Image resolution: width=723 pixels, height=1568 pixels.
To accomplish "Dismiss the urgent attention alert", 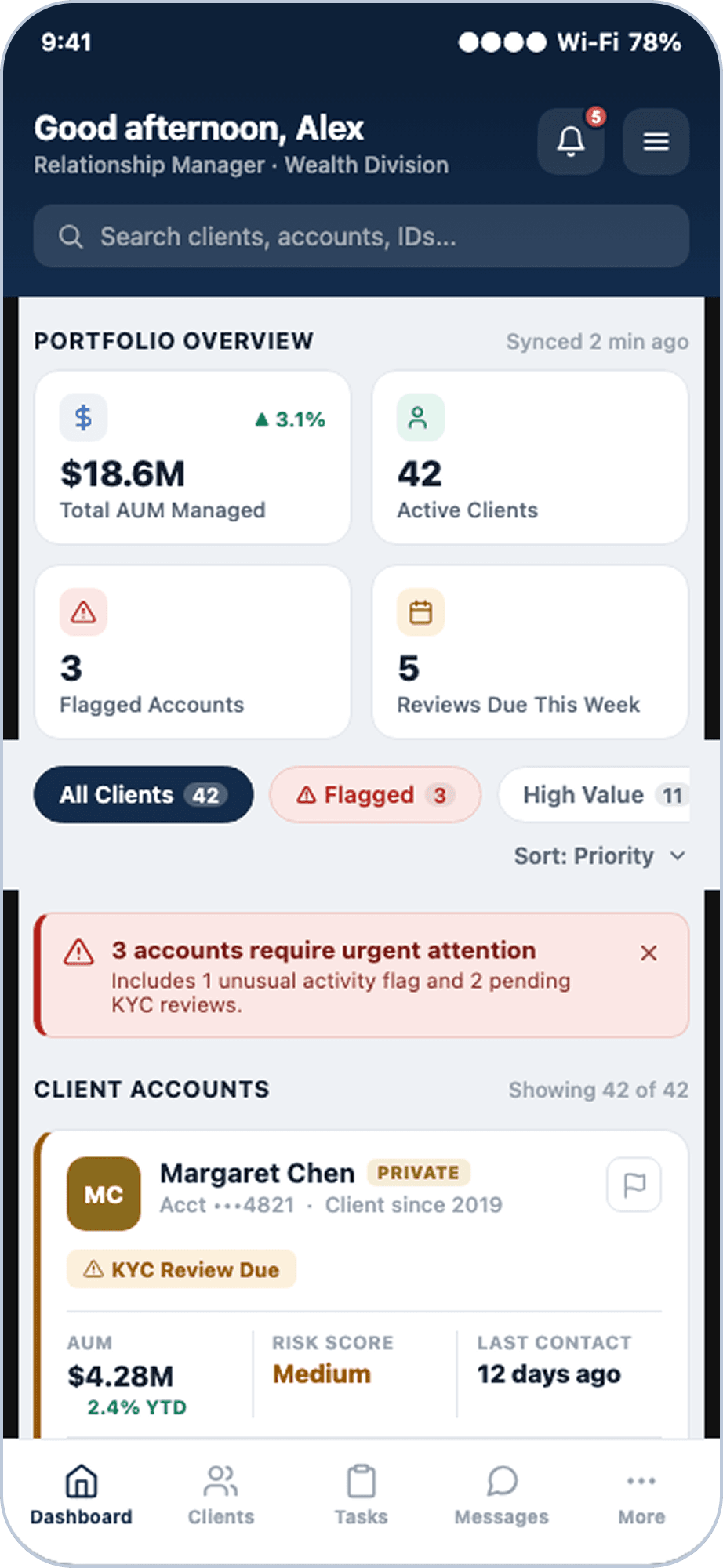I will [649, 953].
